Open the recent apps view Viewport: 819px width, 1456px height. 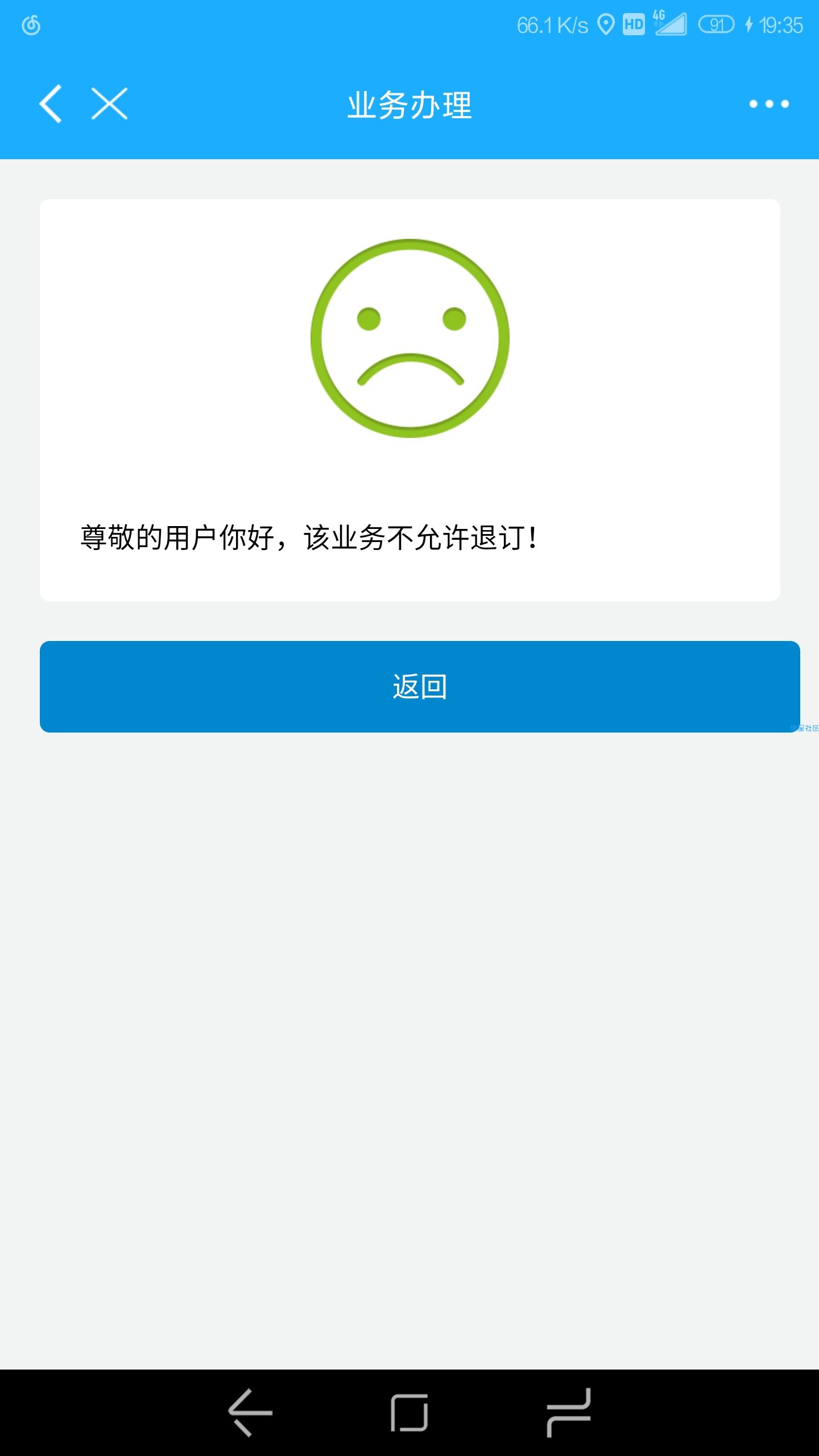569,1412
